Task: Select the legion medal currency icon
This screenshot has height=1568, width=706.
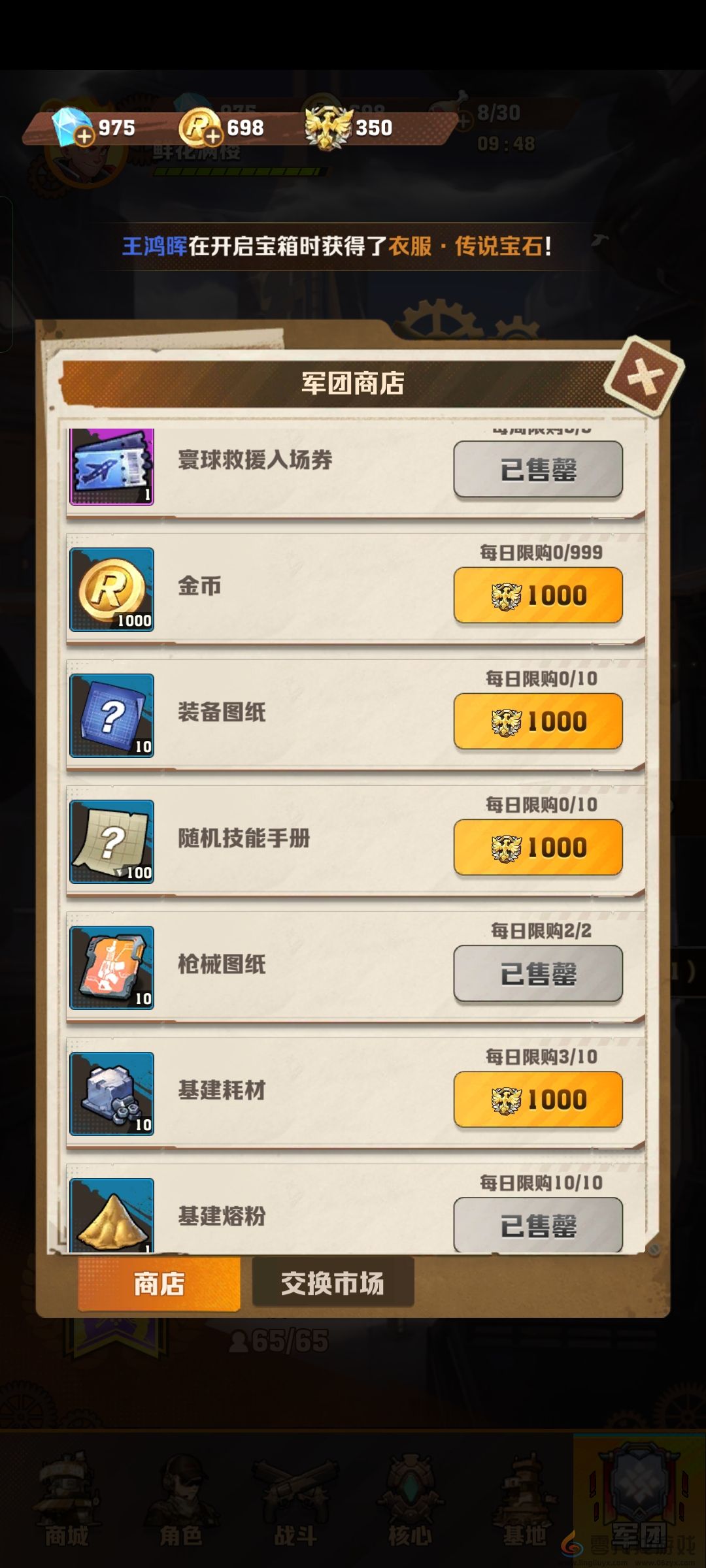Action: point(331,125)
